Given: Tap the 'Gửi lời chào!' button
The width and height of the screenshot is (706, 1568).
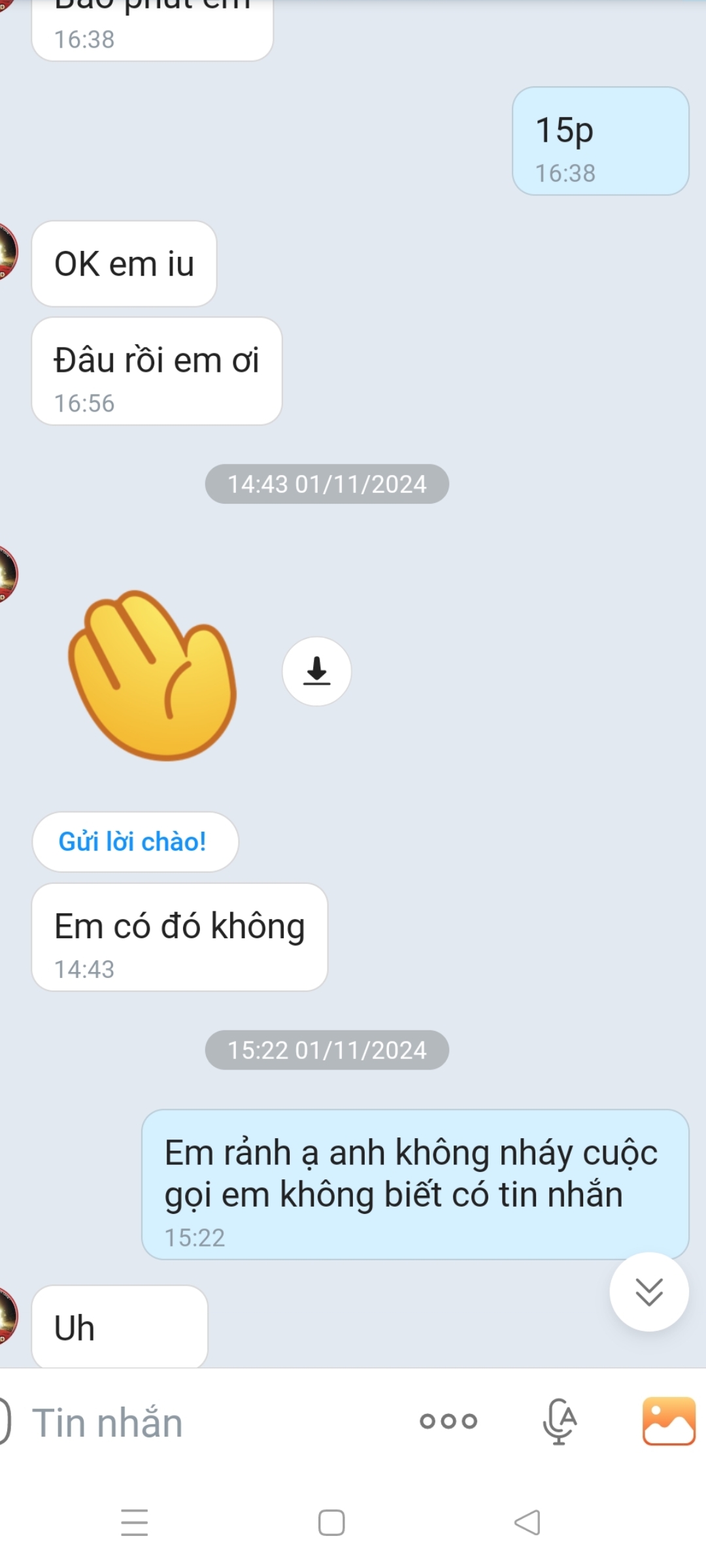Looking at the screenshot, I should [135, 841].
